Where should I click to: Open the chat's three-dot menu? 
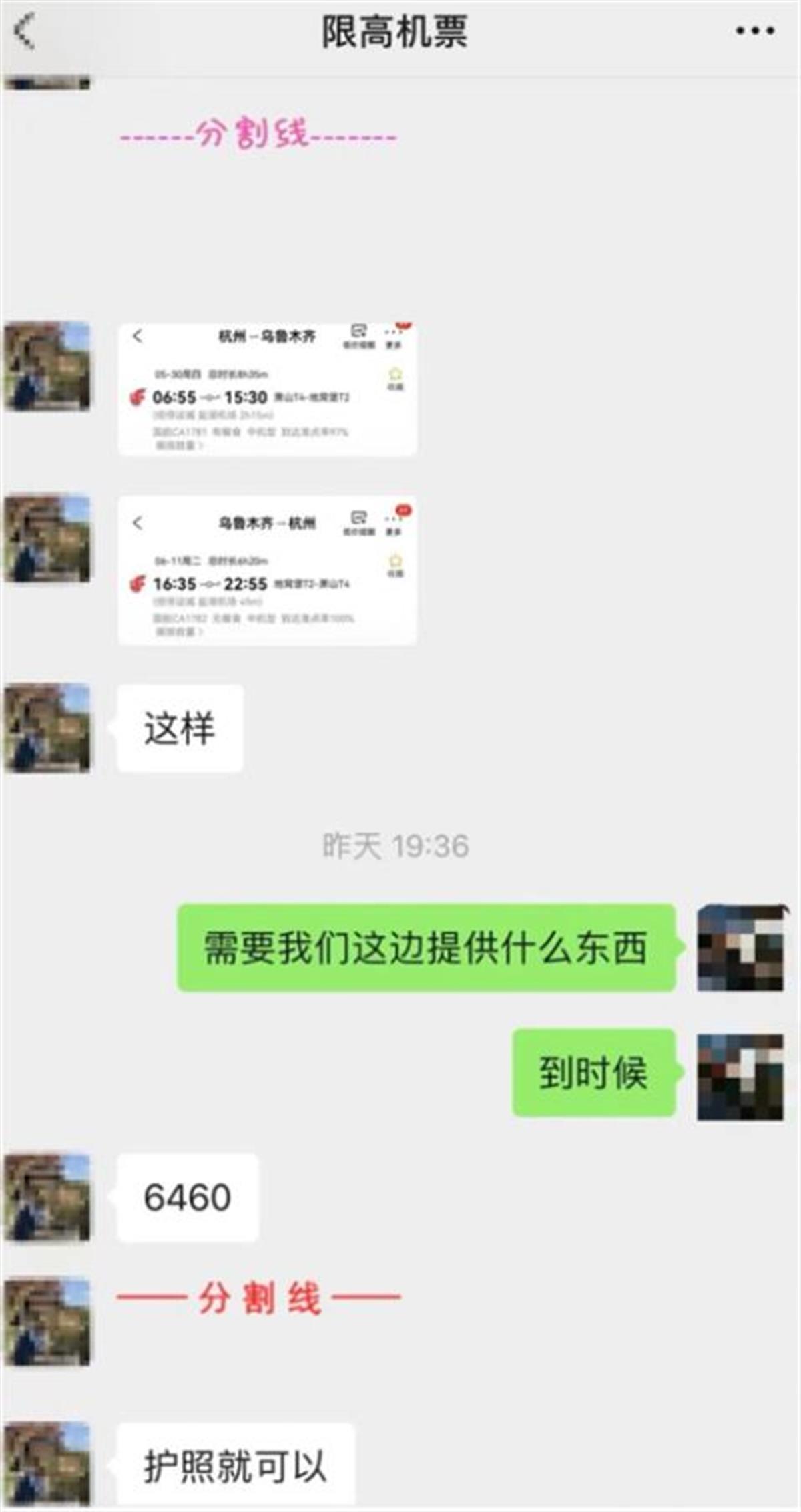[x=754, y=31]
